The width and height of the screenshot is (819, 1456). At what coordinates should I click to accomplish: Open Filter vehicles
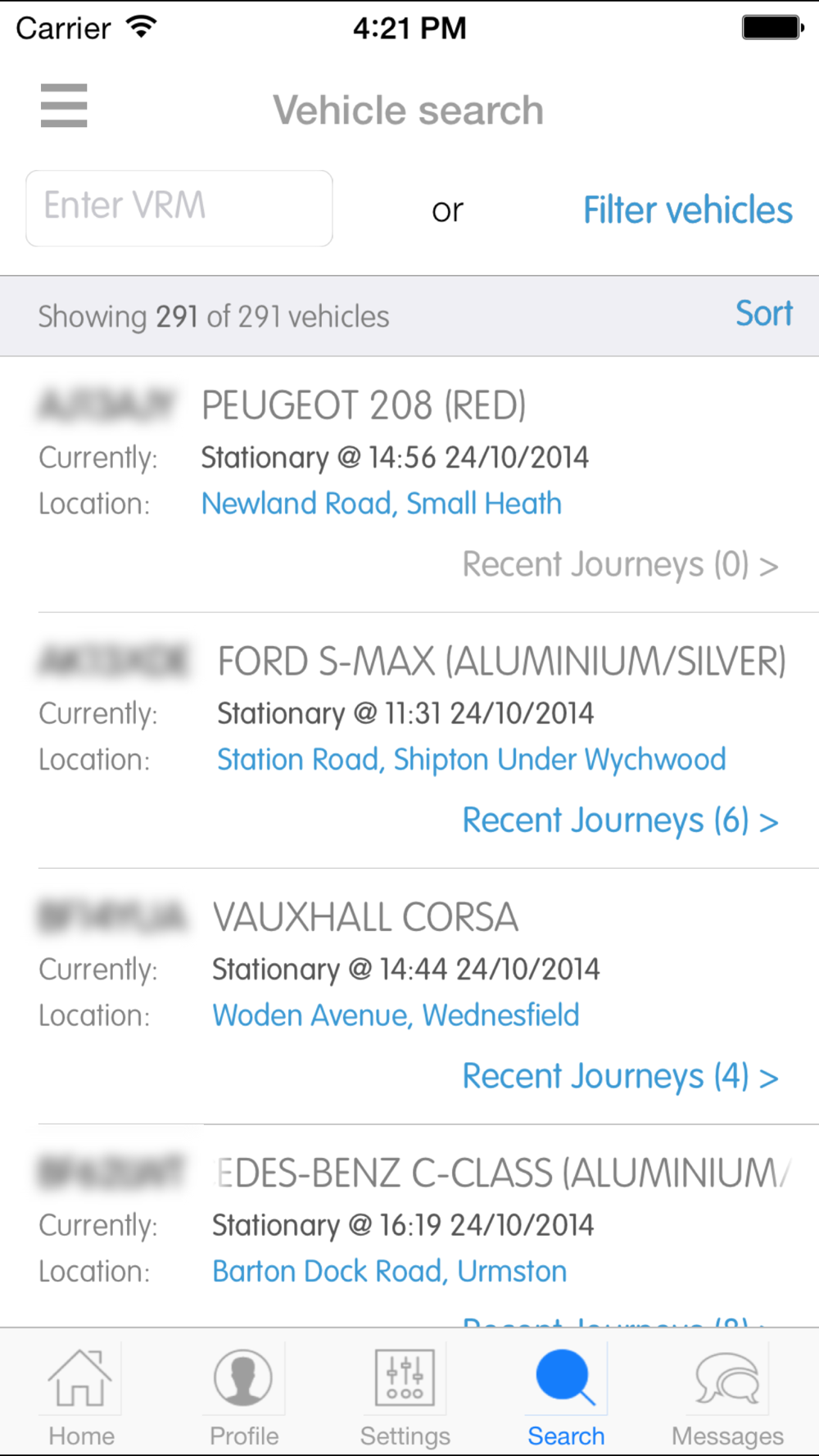pyautogui.click(x=688, y=210)
